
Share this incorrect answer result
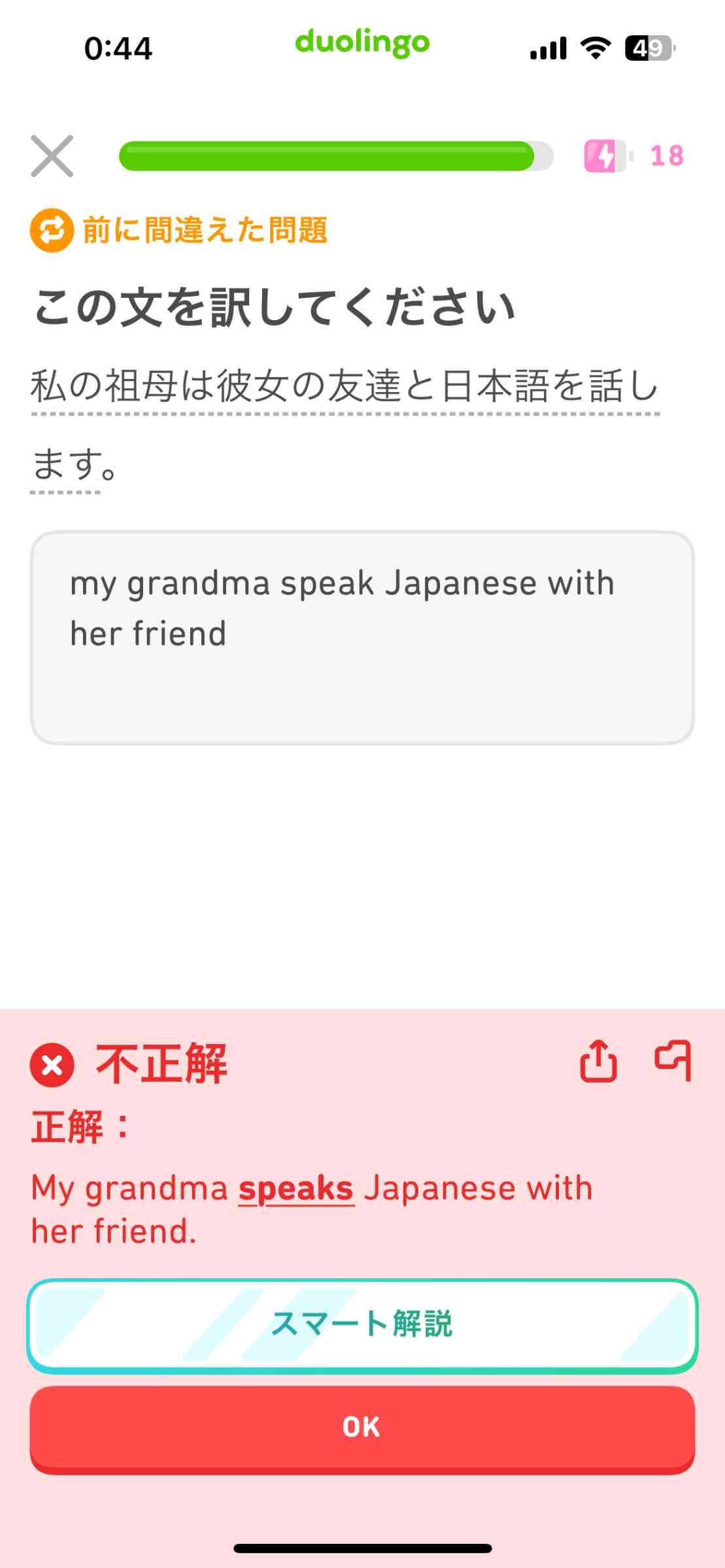tap(598, 1062)
